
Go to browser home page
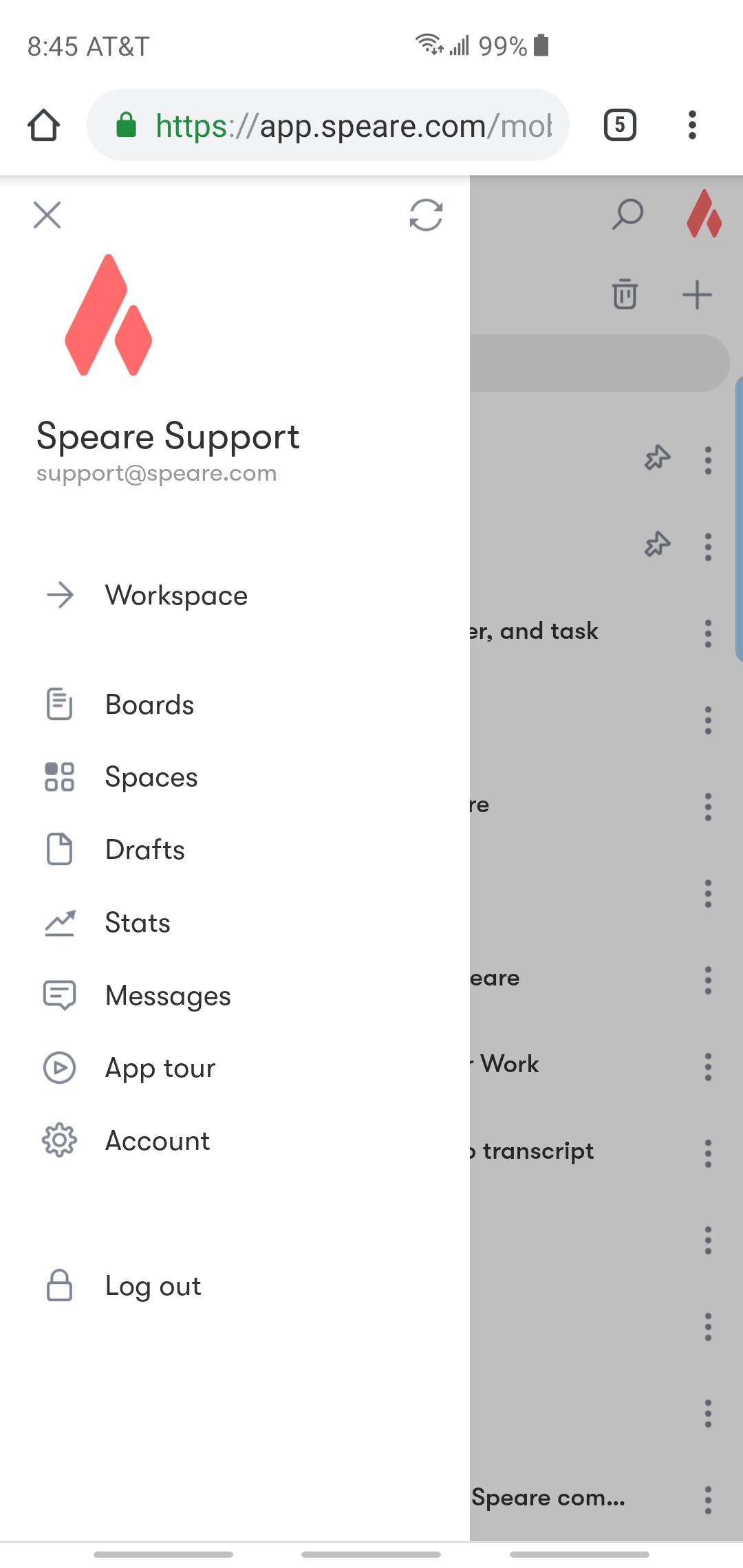[43, 125]
